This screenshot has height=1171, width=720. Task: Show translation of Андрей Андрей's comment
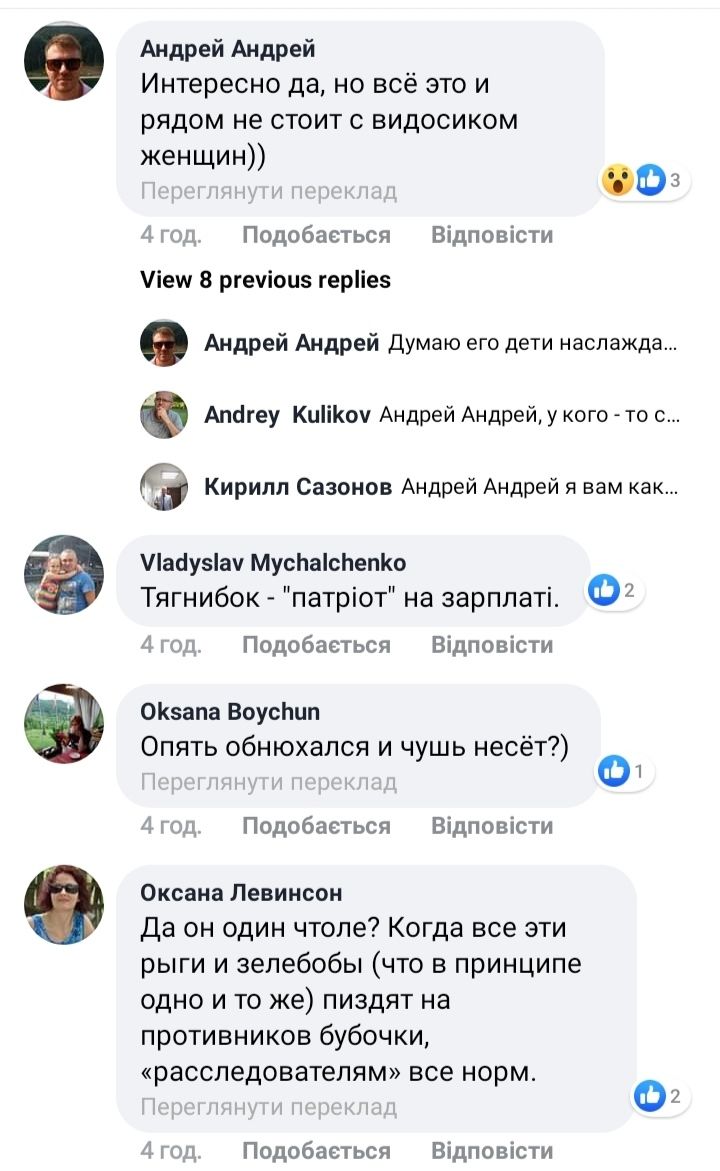tap(268, 191)
